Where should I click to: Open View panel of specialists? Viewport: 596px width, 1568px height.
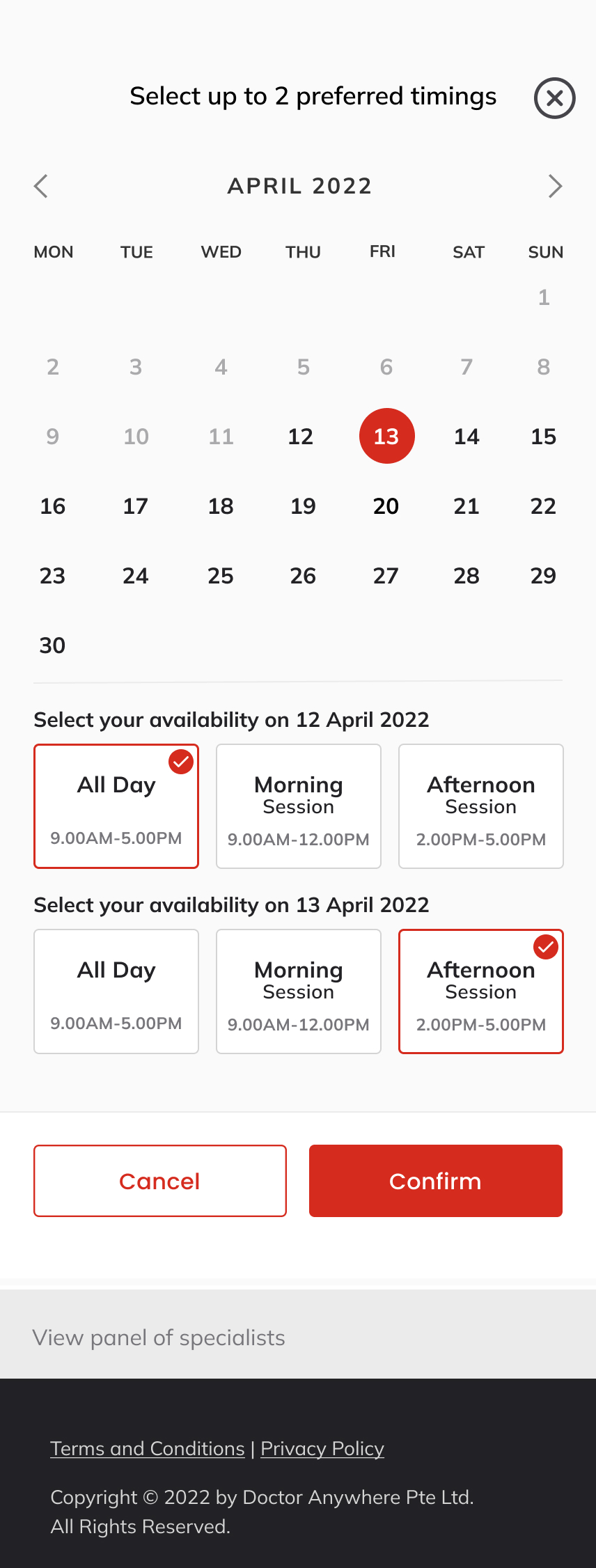click(x=159, y=1338)
